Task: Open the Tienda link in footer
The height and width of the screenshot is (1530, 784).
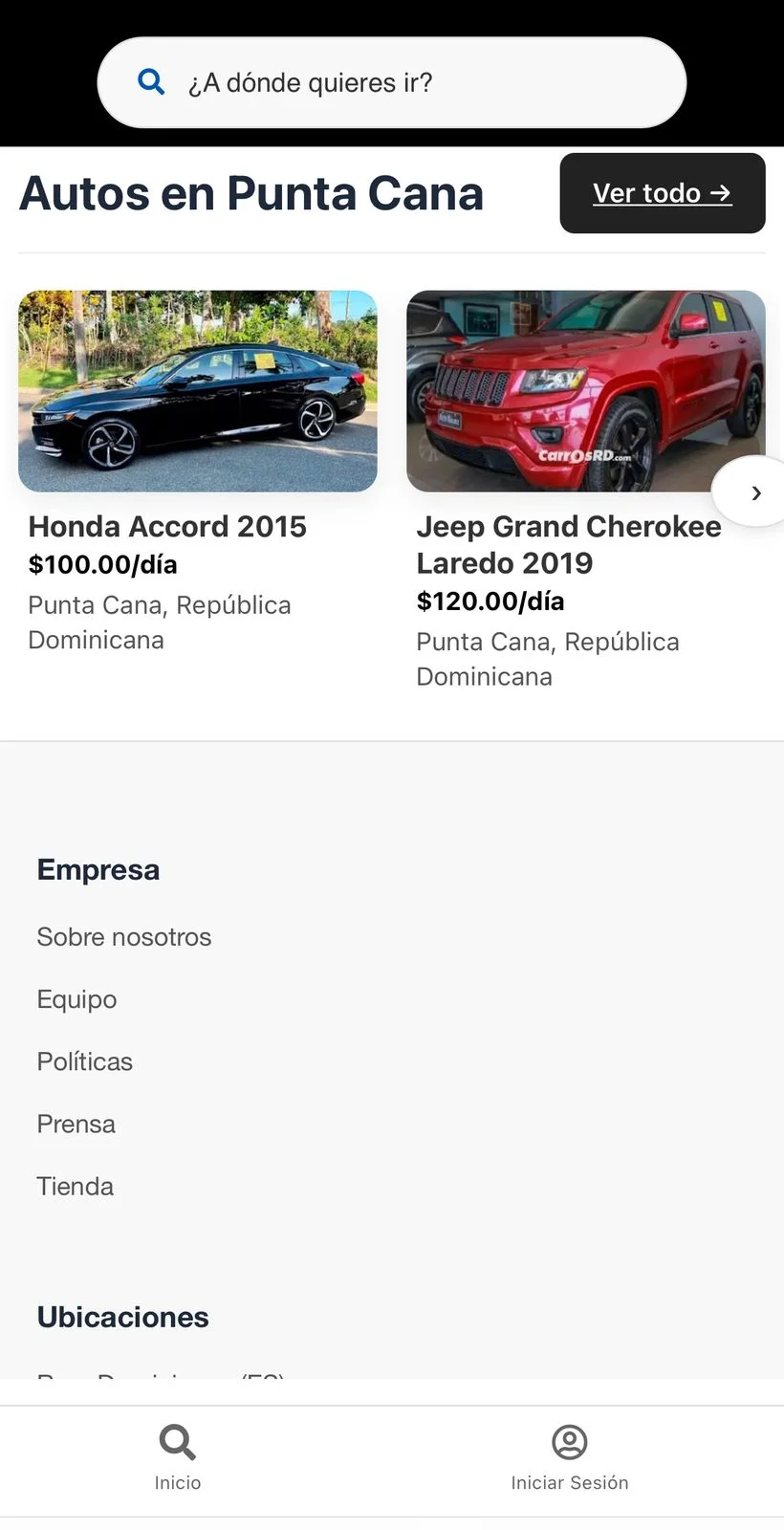Action: [x=75, y=1186]
